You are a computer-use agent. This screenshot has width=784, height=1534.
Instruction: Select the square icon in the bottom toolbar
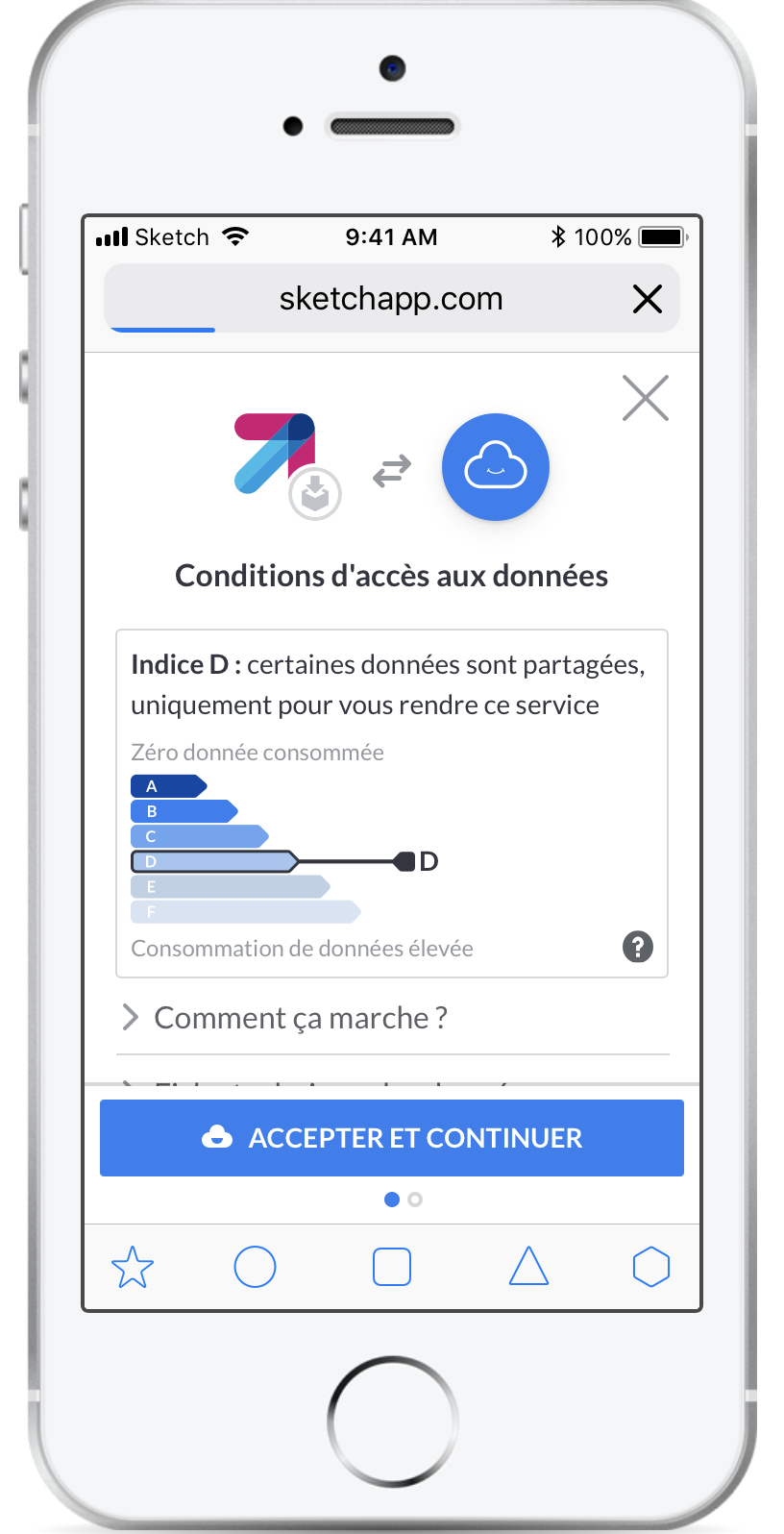[391, 1267]
